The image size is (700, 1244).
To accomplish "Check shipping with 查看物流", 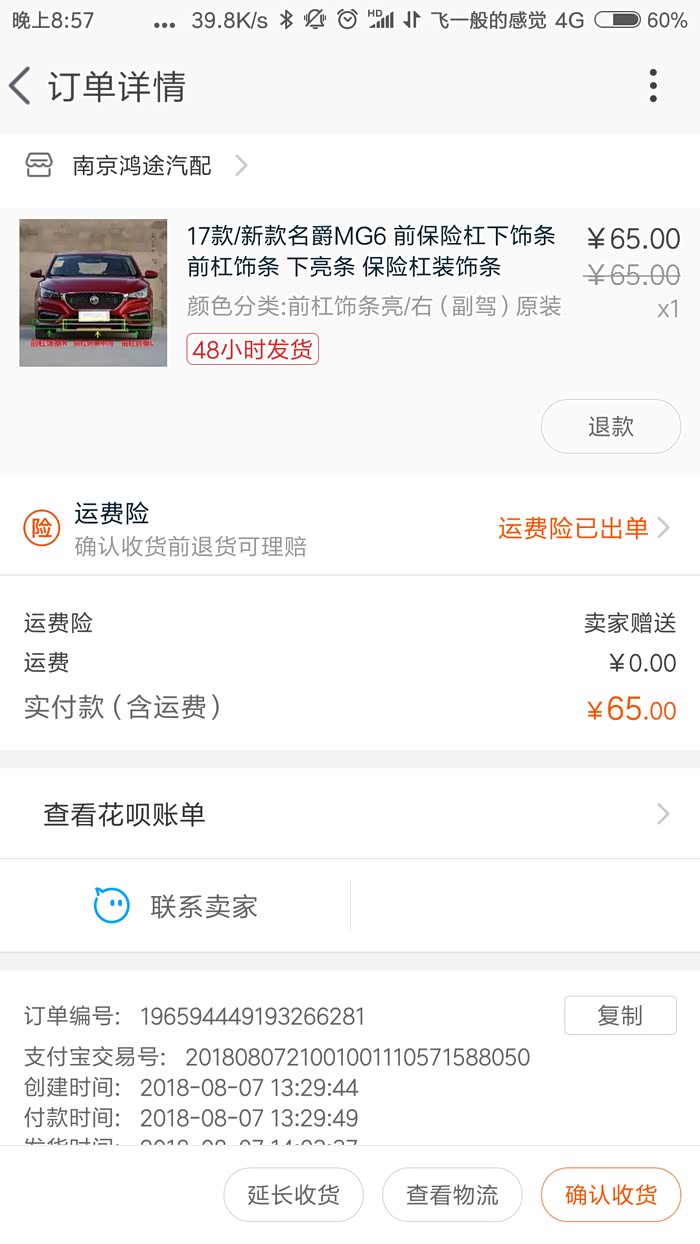I will [452, 1195].
